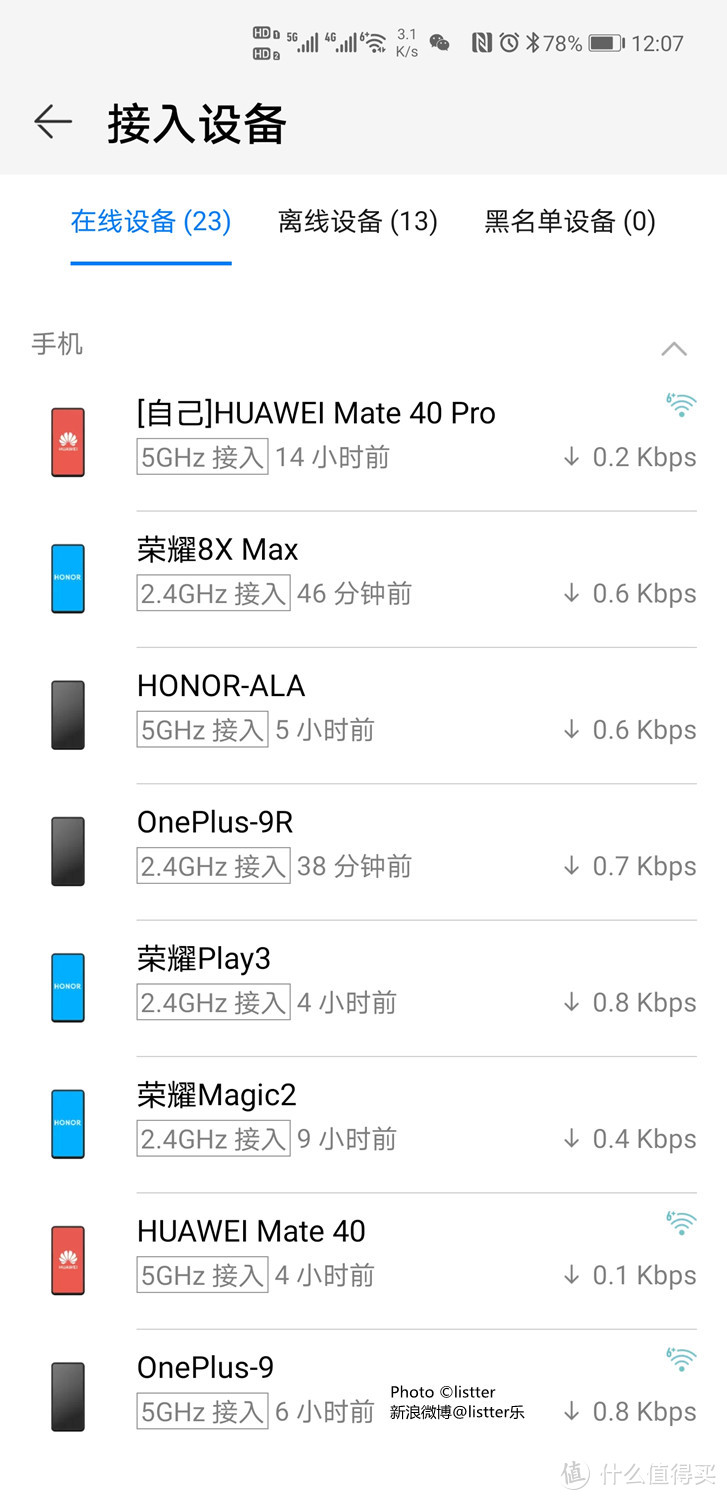Click the Bluetooth icon in the status bar
Viewport: 727px width, 1500px height.
pyautogui.click(x=536, y=42)
